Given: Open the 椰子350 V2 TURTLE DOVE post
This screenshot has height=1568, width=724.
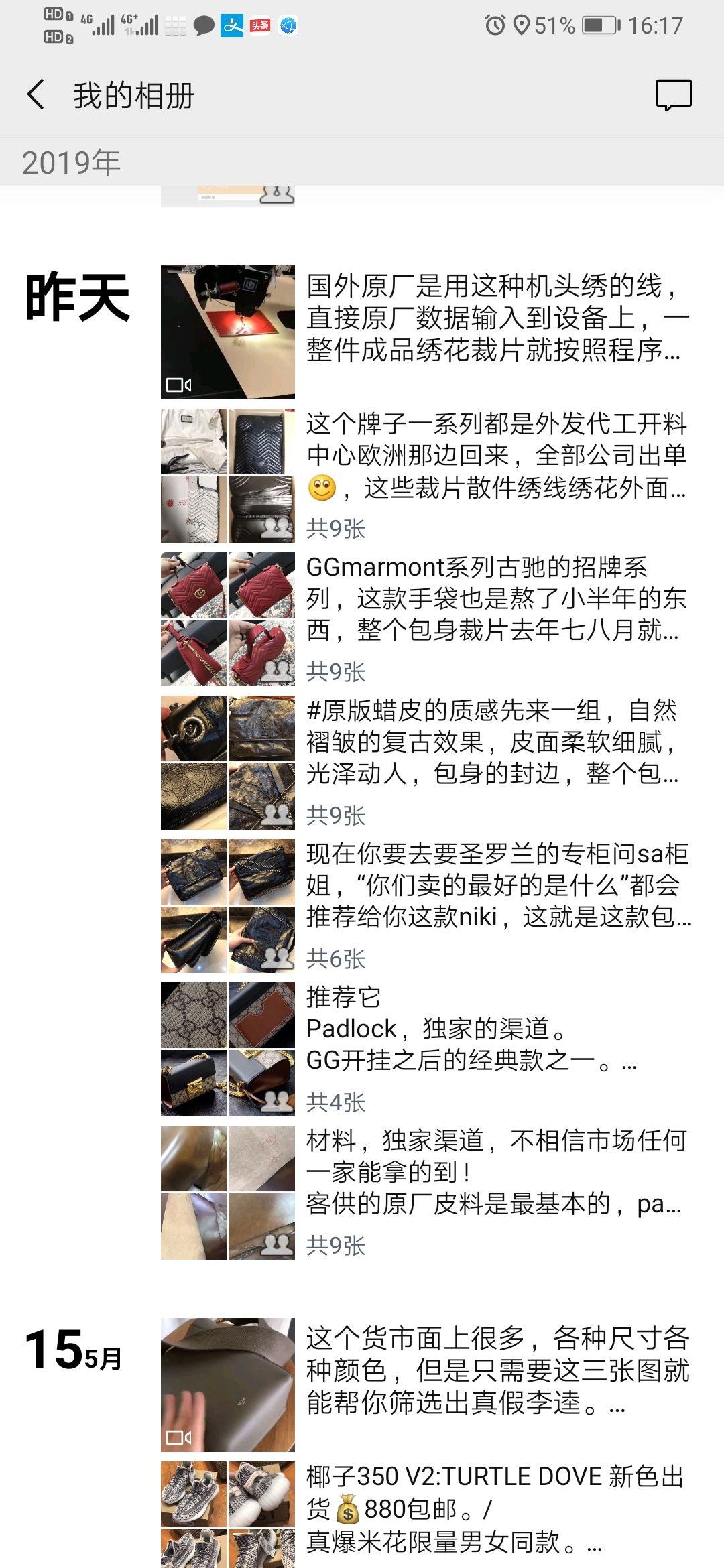Looking at the screenshot, I should (496, 1509).
